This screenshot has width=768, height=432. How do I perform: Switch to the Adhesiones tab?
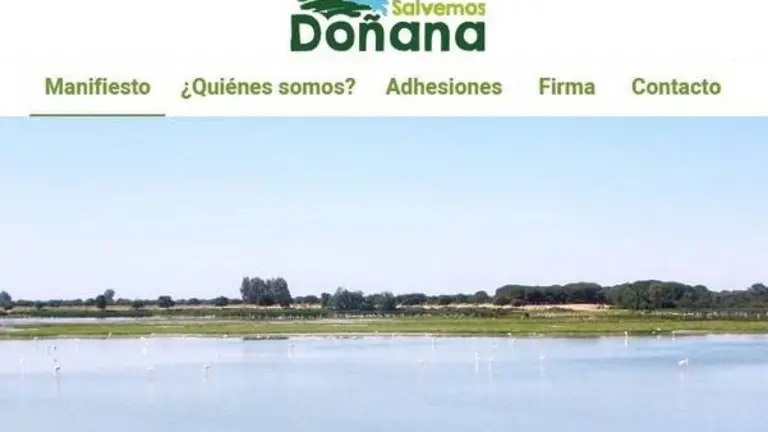click(x=444, y=87)
